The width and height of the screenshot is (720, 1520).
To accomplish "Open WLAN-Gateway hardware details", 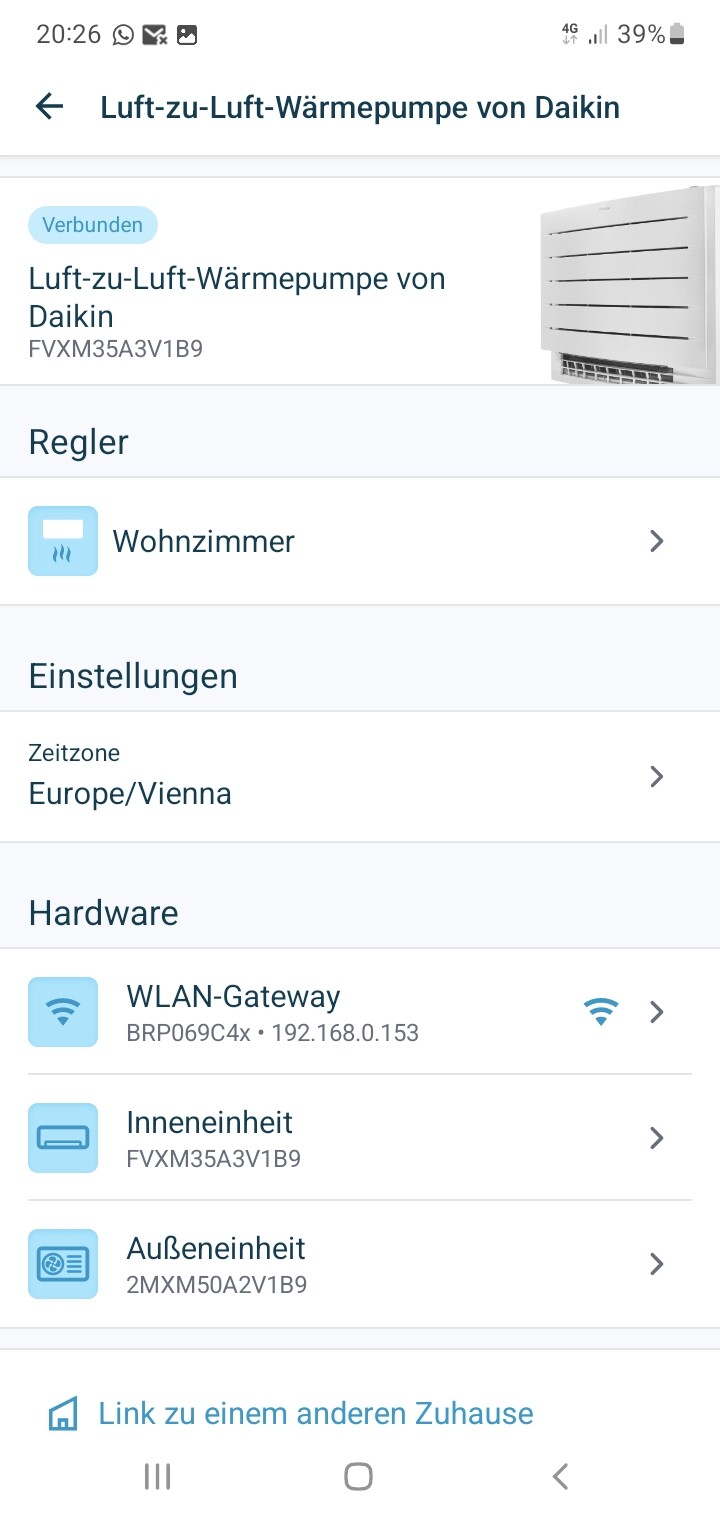I will (360, 1012).
